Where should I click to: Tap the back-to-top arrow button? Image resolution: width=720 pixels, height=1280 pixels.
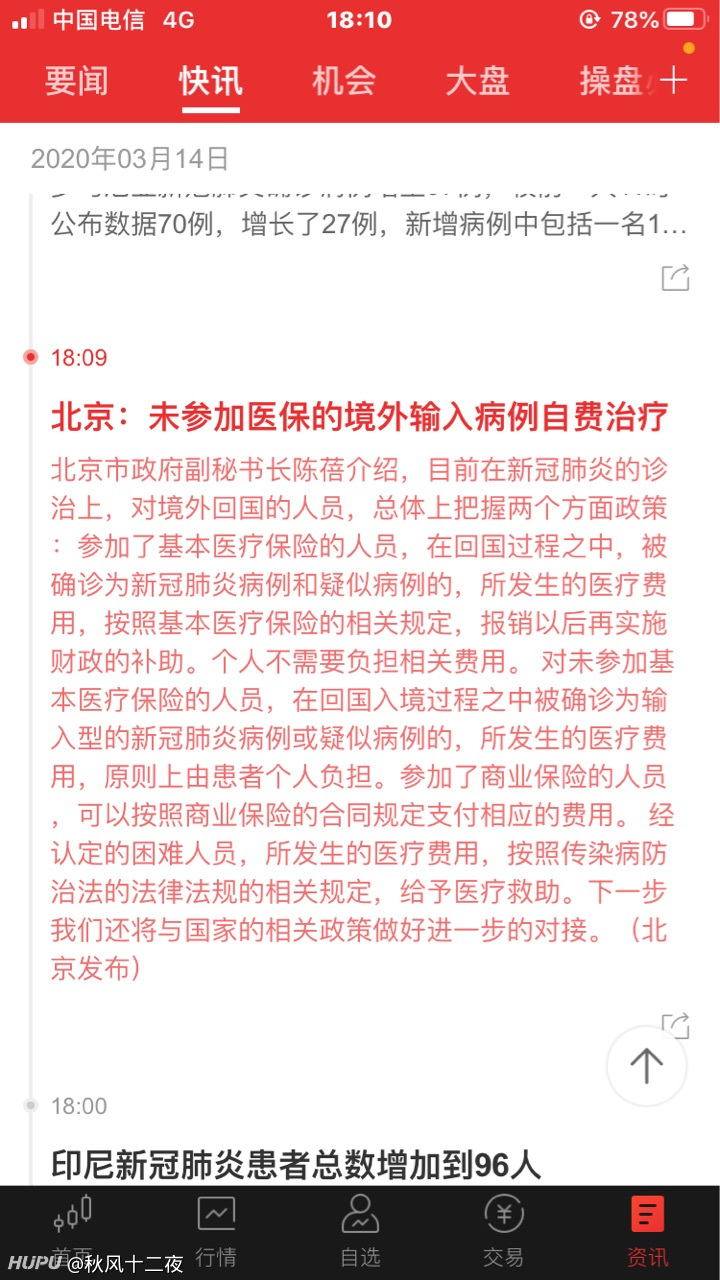647,1065
